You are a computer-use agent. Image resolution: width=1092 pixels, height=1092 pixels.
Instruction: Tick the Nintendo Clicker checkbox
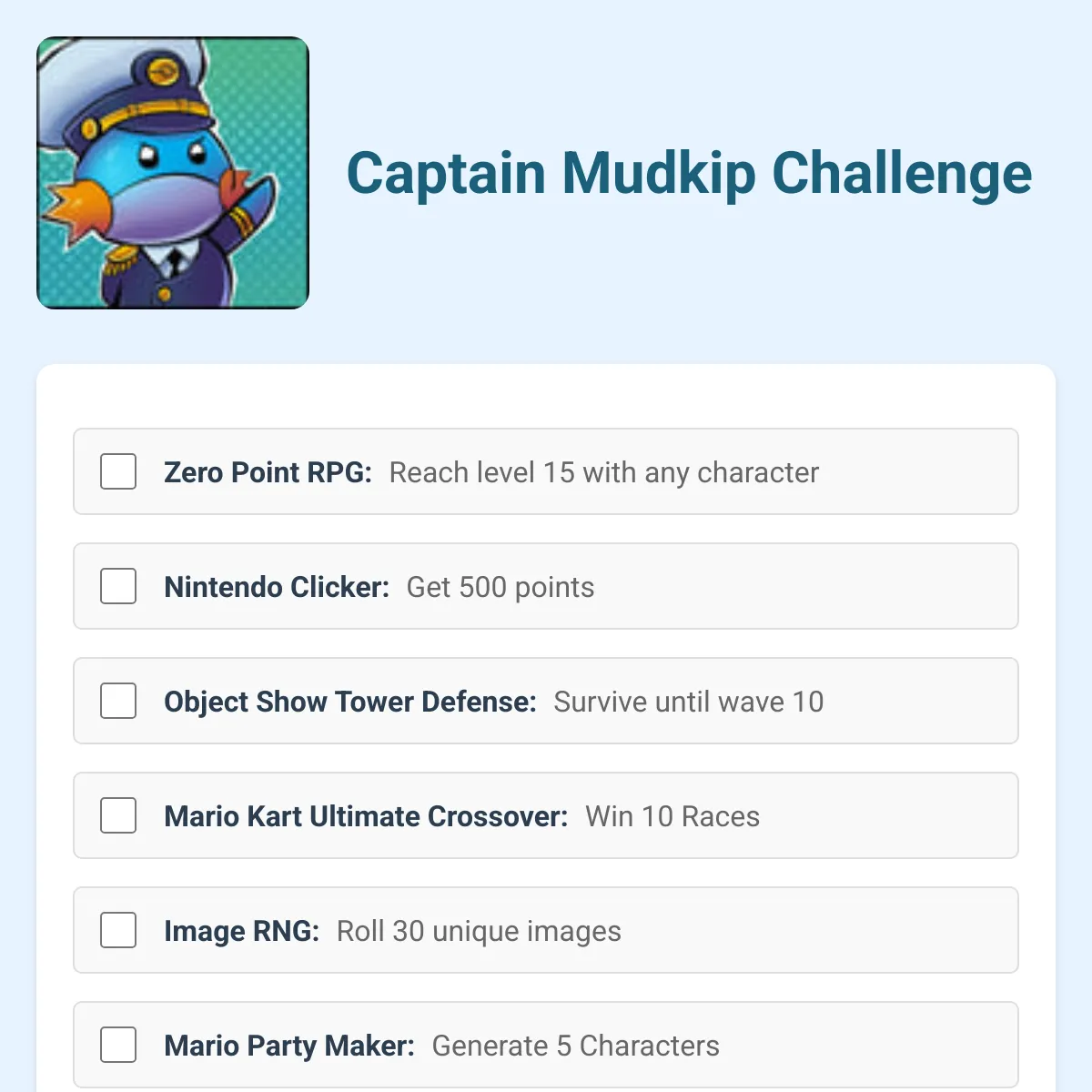(118, 586)
